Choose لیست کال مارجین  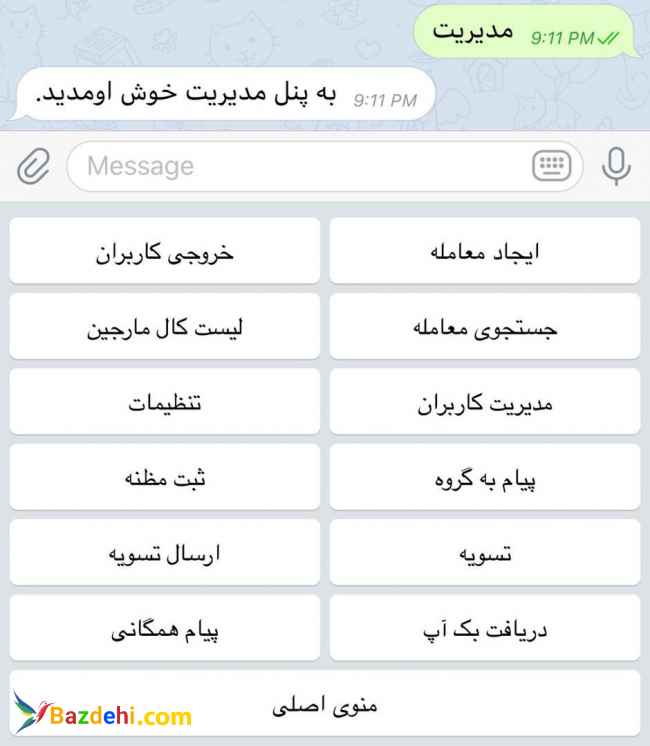pyautogui.click(x=165, y=327)
